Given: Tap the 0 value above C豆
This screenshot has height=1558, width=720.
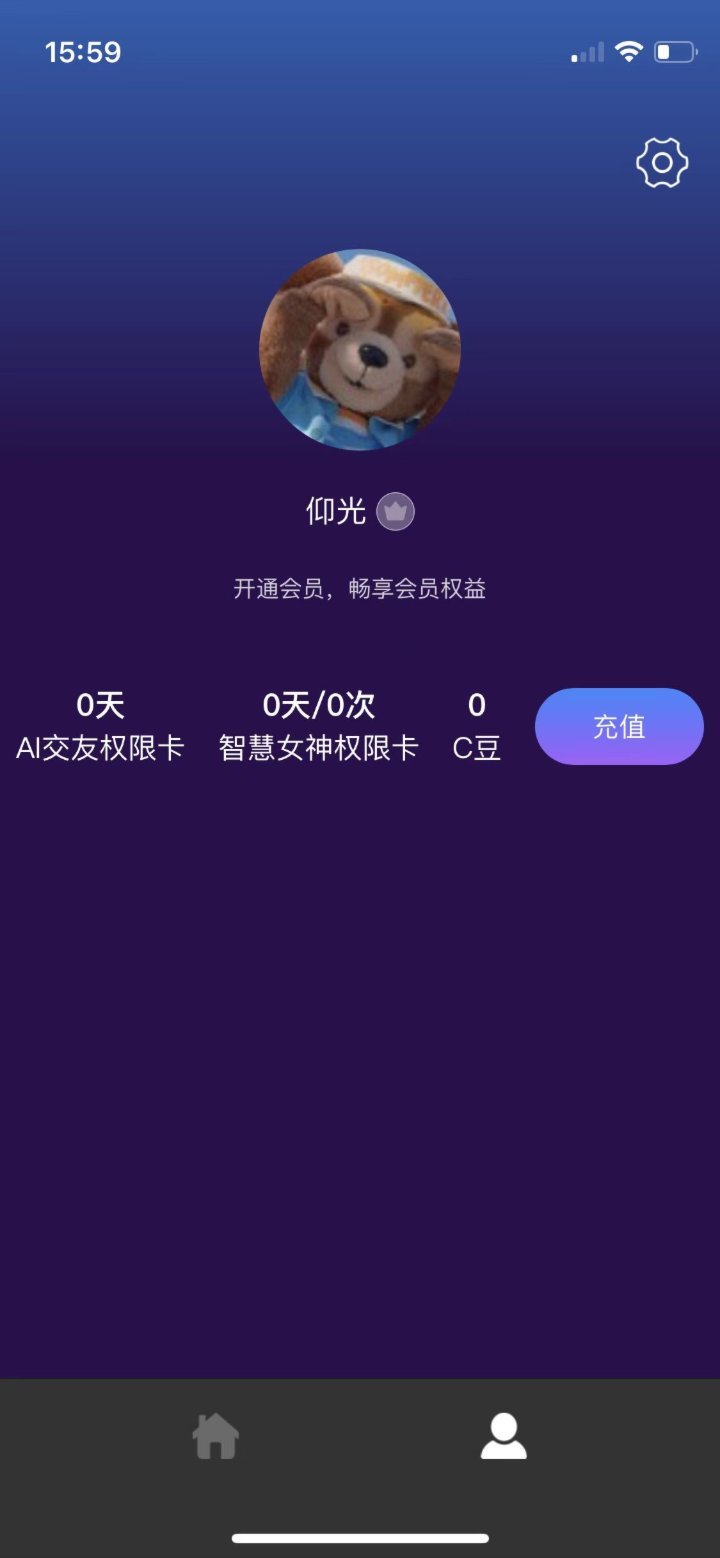Looking at the screenshot, I should click(x=477, y=704).
